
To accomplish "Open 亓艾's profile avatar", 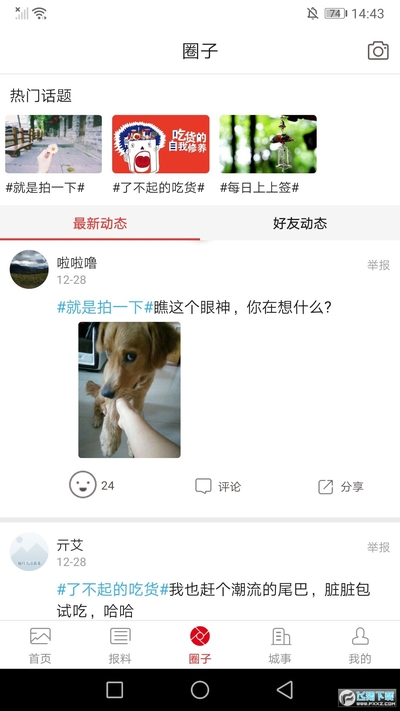I will click(x=29, y=551).
